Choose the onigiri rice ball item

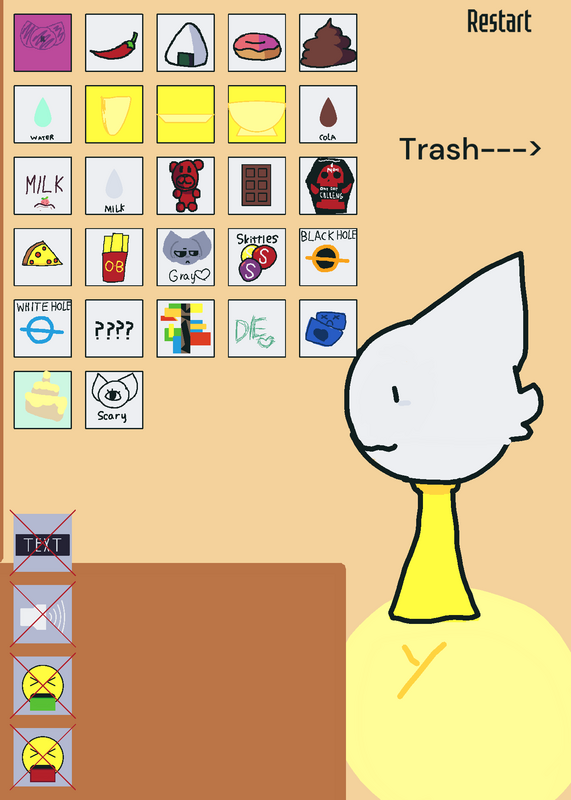coord(186,43)
